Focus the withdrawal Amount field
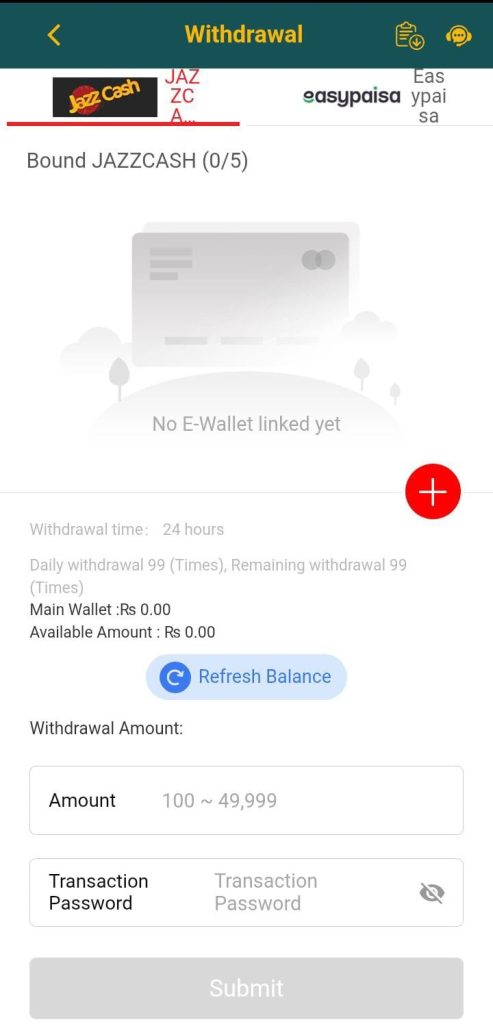Image resolution: width=493 pixels, height=1024 pixels. click(x=246, y=801)
